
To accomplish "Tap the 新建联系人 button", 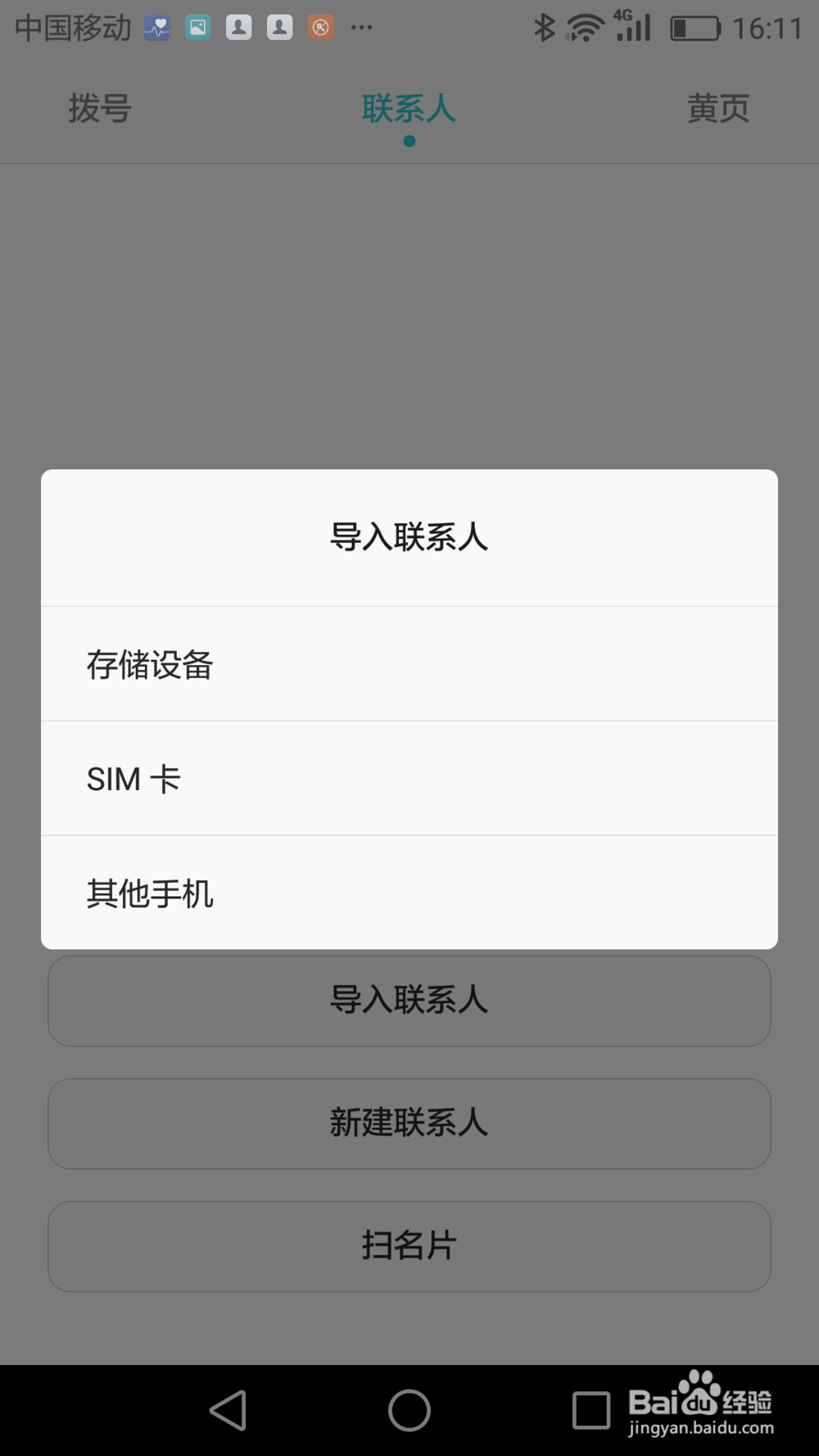I will point(409,1124).
